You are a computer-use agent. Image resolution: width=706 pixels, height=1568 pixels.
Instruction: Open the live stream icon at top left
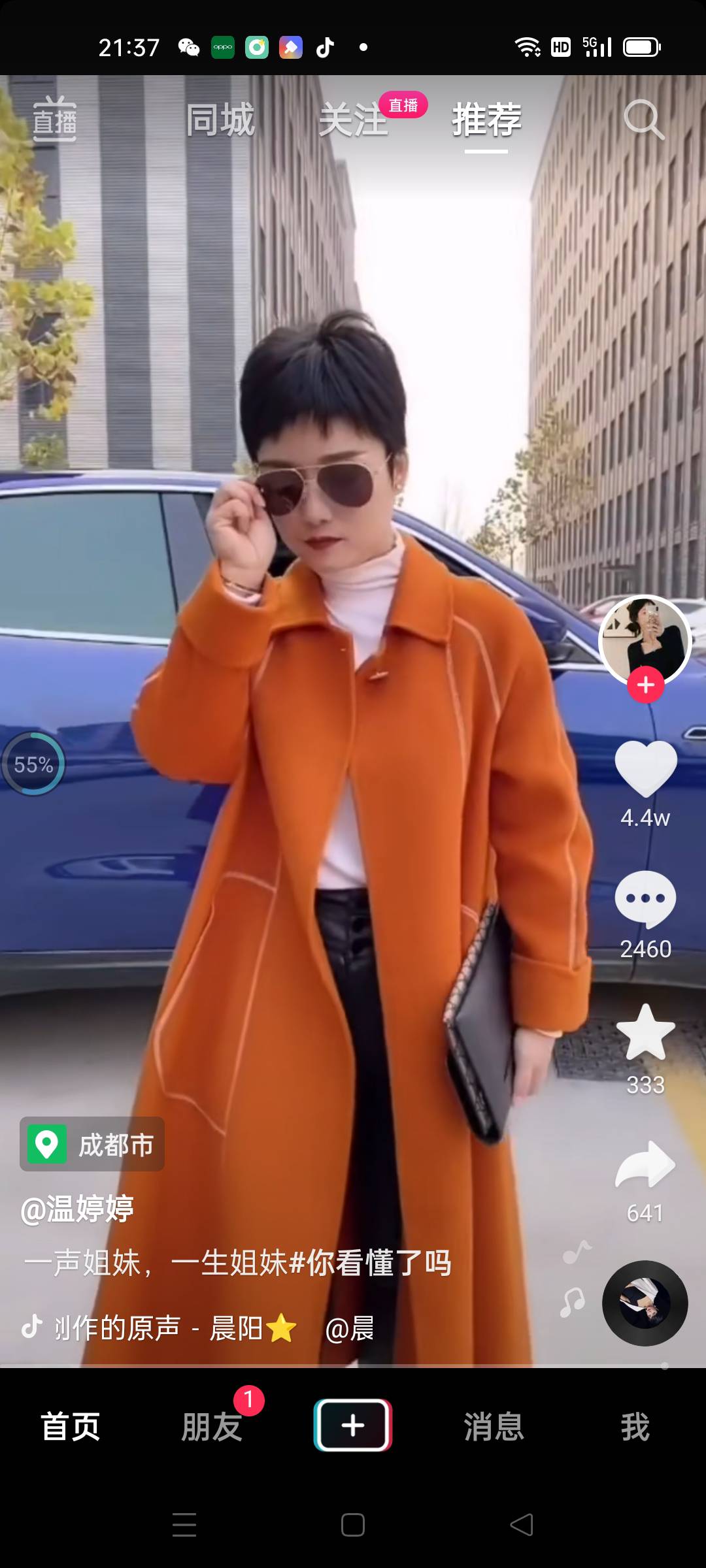click(x=55, y=120)
